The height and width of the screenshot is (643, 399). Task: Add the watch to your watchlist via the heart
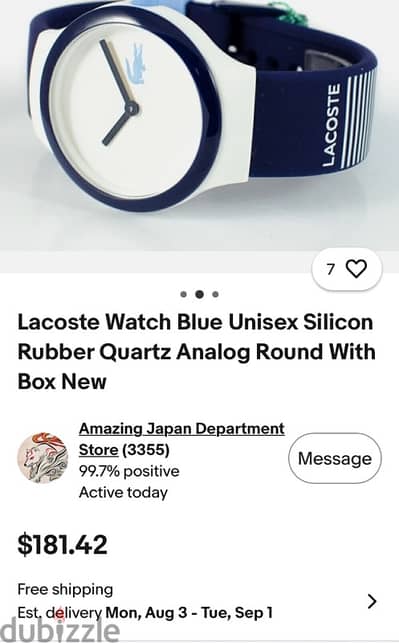347,269
